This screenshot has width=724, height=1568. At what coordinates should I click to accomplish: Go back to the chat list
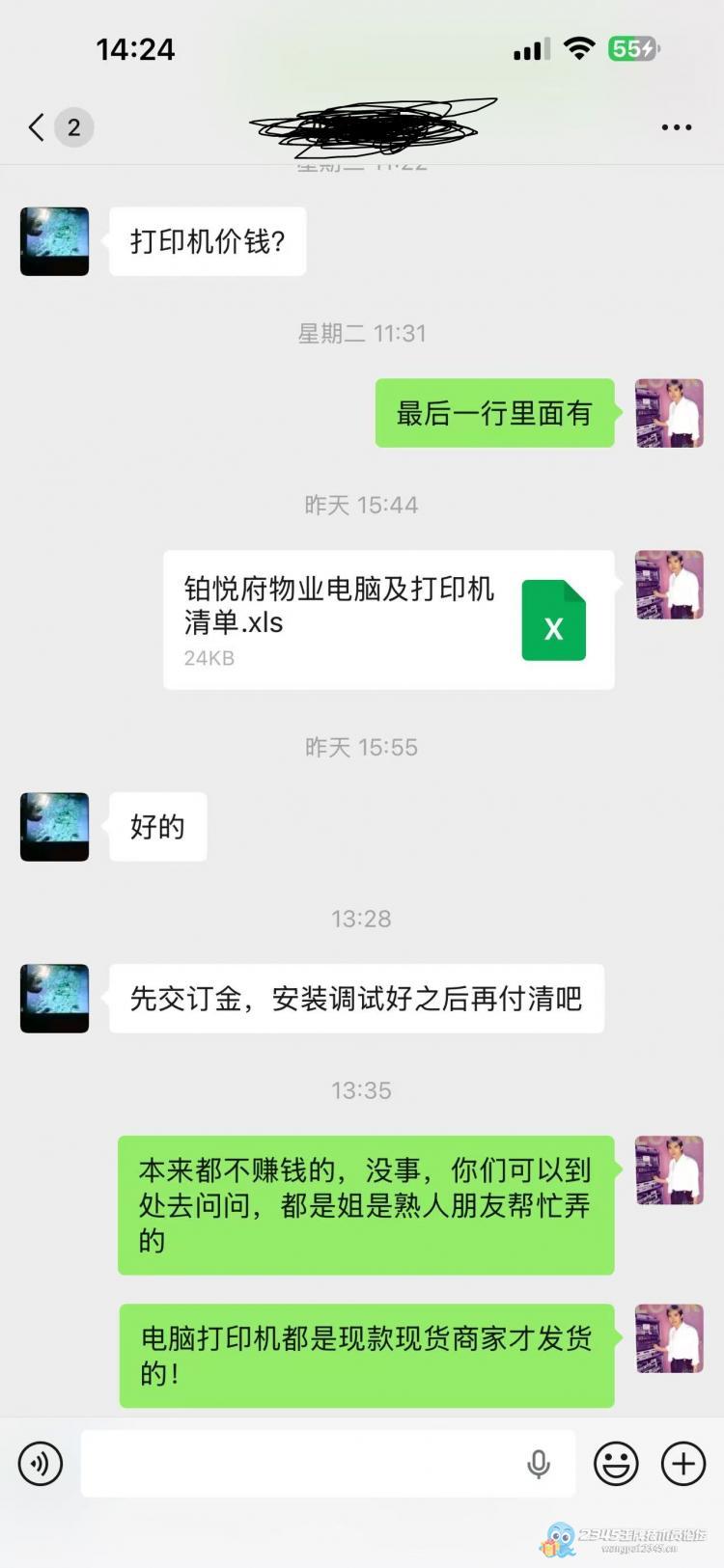pos(39,127)
